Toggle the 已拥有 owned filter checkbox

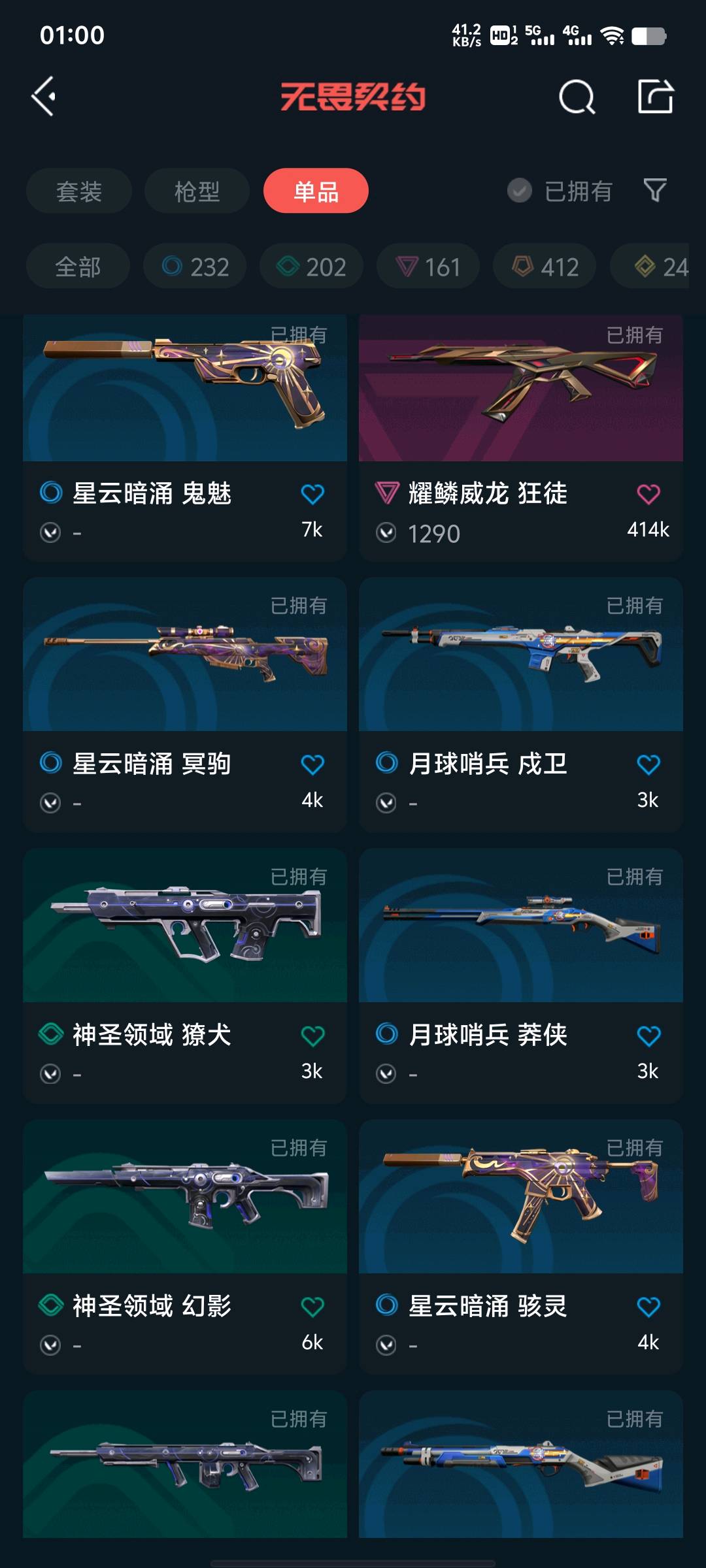click(x=520, y=191)
